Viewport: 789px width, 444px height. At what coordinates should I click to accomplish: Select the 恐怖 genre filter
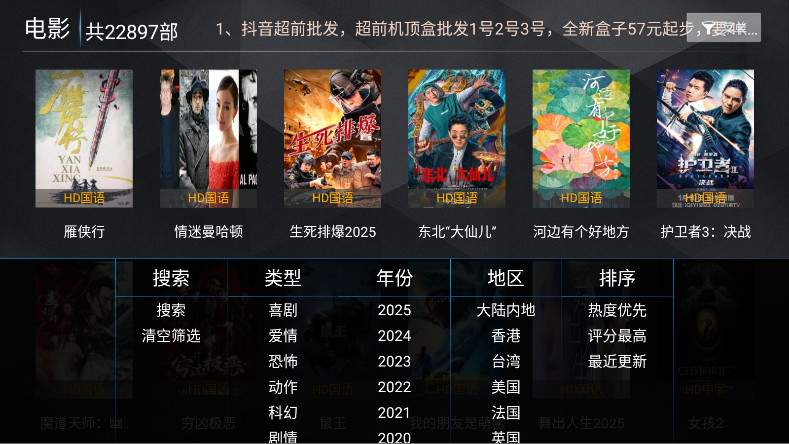(283, 361)
